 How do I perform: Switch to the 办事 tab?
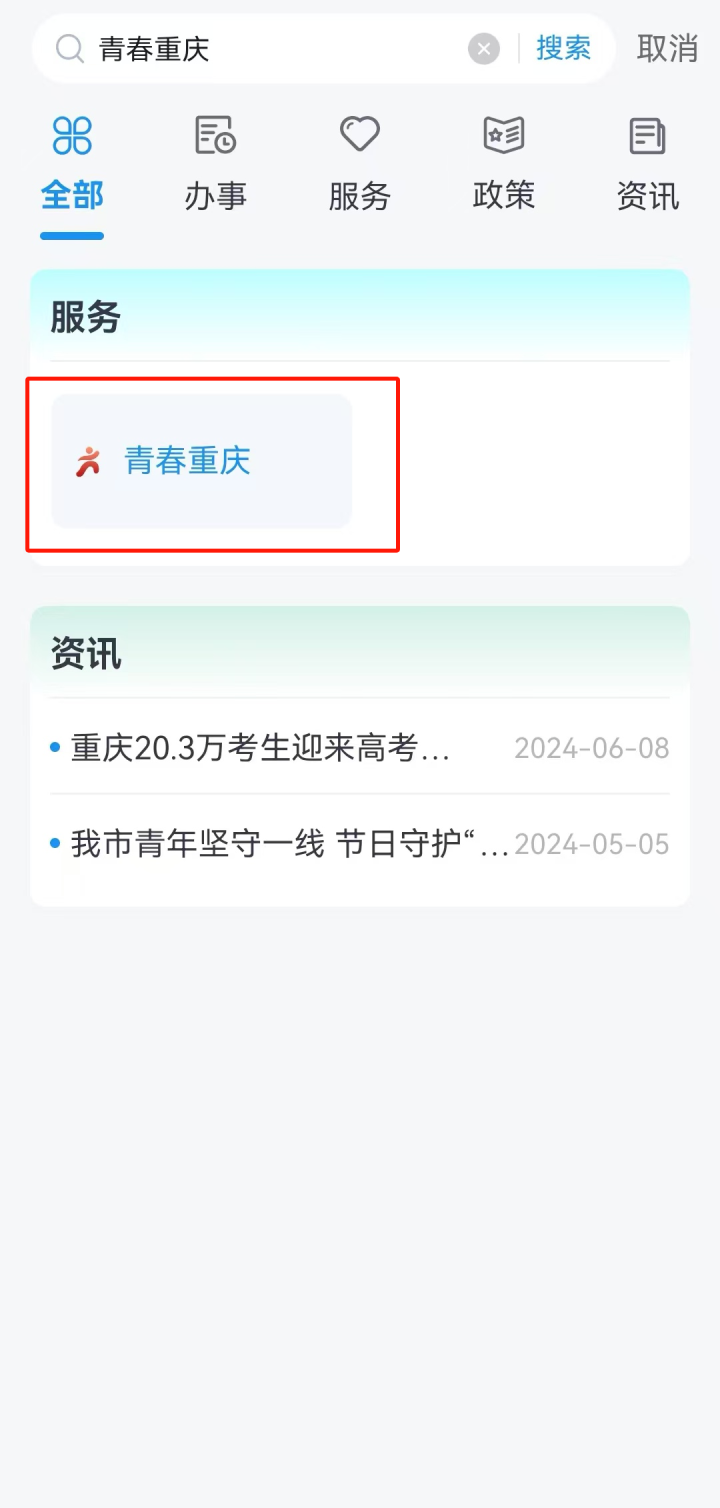[216, 165]
